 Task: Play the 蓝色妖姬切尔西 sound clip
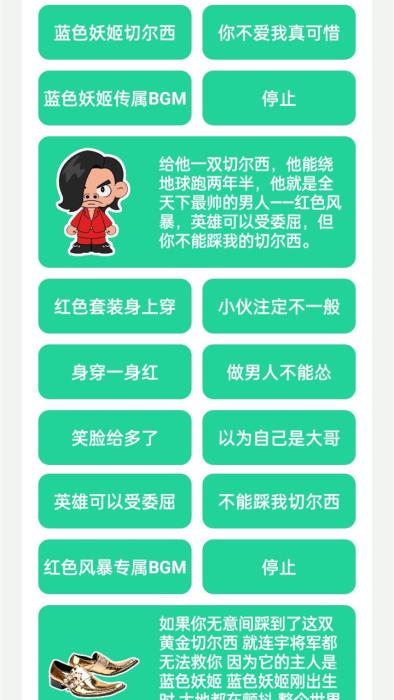(115, 32)
